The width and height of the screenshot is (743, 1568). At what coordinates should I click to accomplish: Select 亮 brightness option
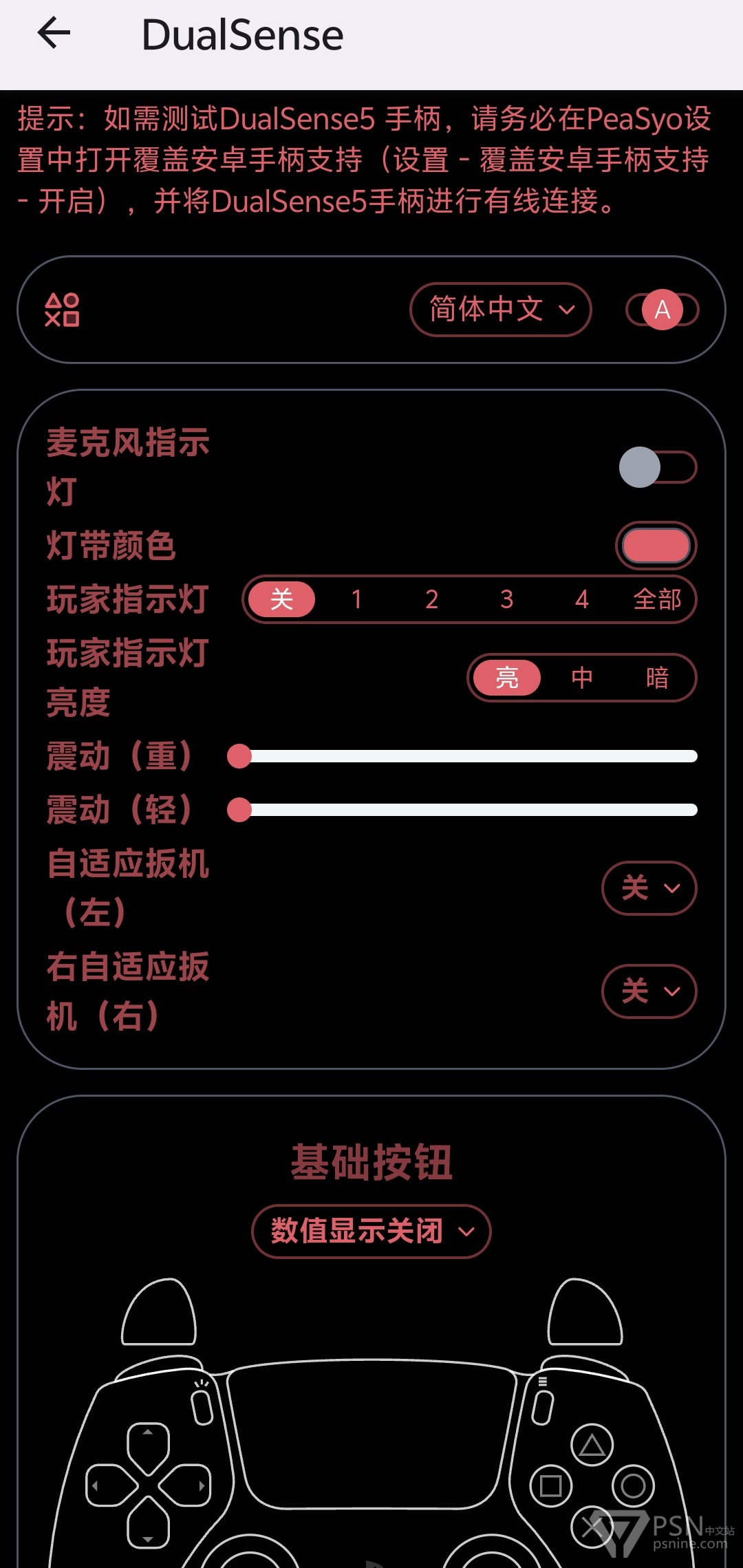[x=507, y=678]
